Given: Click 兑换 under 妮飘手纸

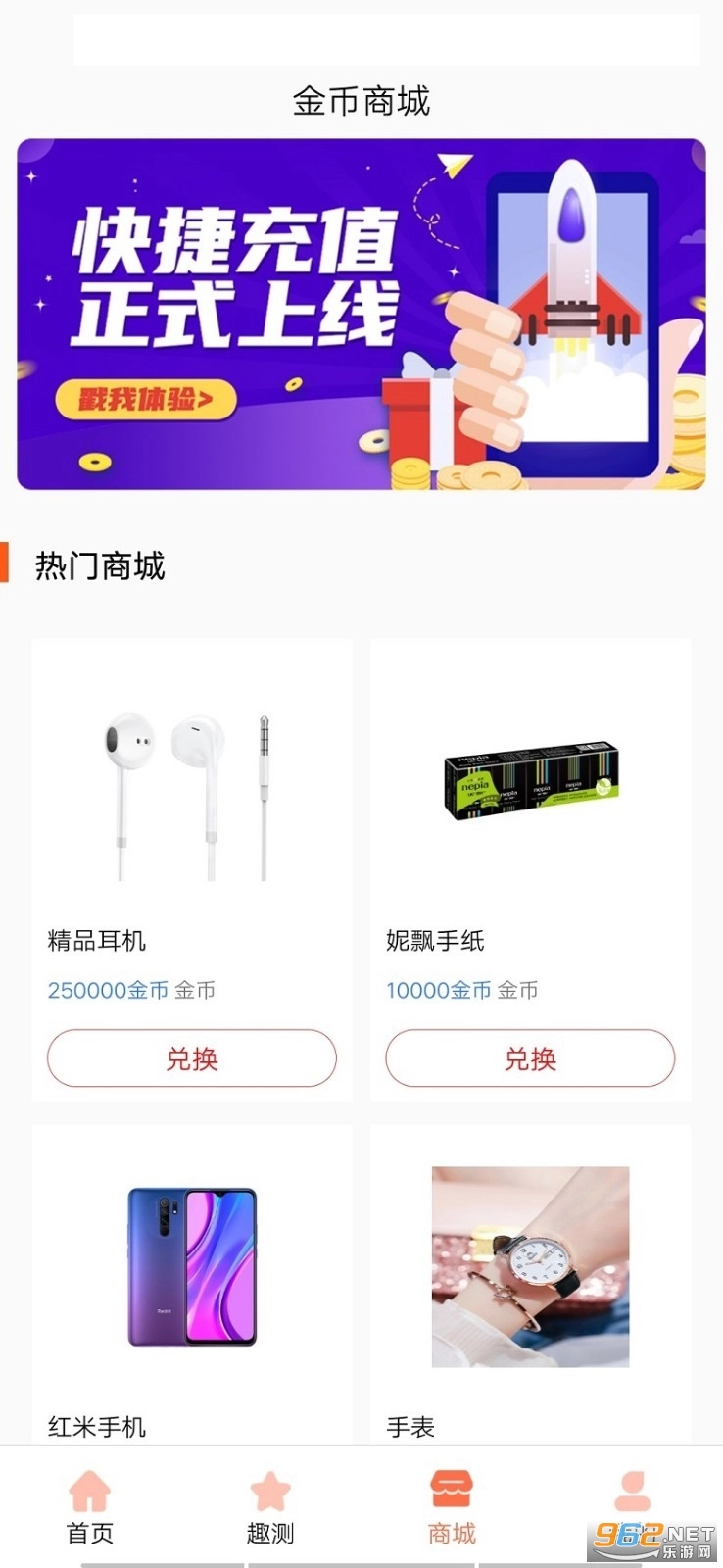Looking at the screenshot, I should 530,1058.
